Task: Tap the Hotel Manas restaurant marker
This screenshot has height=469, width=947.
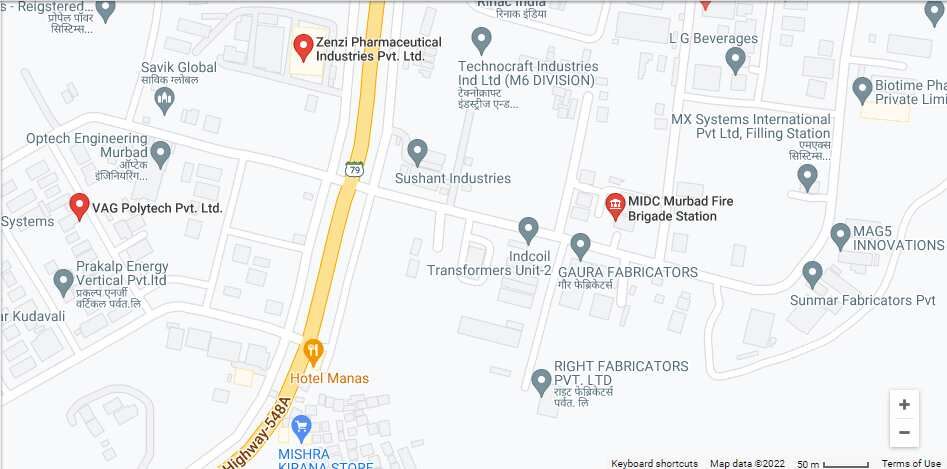Action: coord(313,351)
